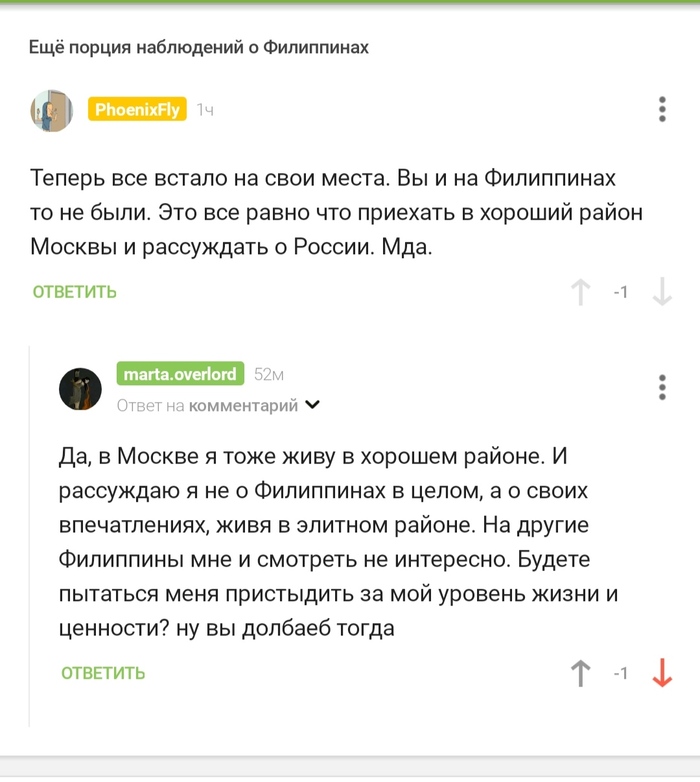Screen dimensions: 700x782
Task: Downvote PhoenixFly's comment
Action: (661, 292)
